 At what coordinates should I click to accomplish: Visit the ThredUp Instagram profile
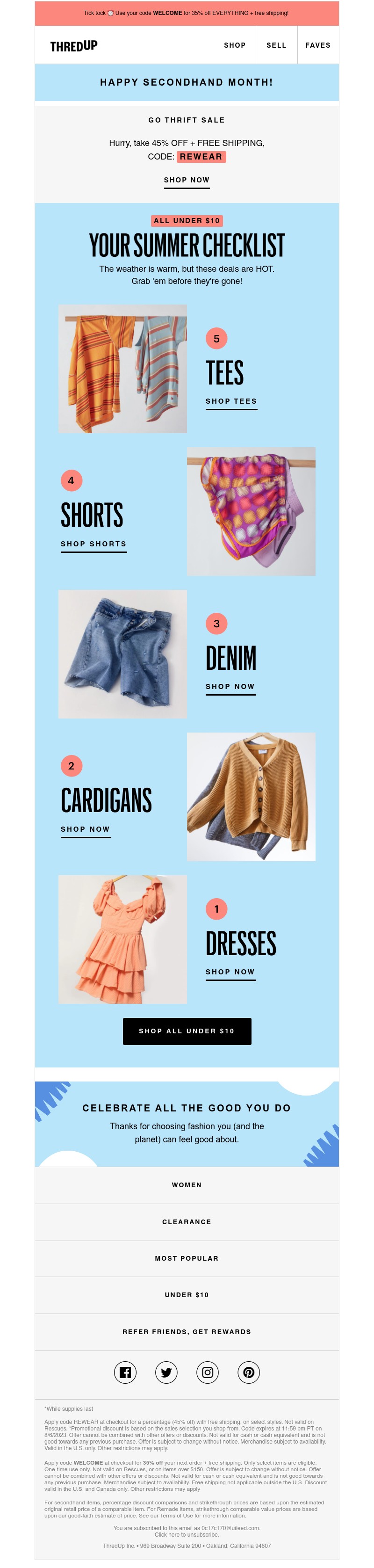coord(208,1372)
